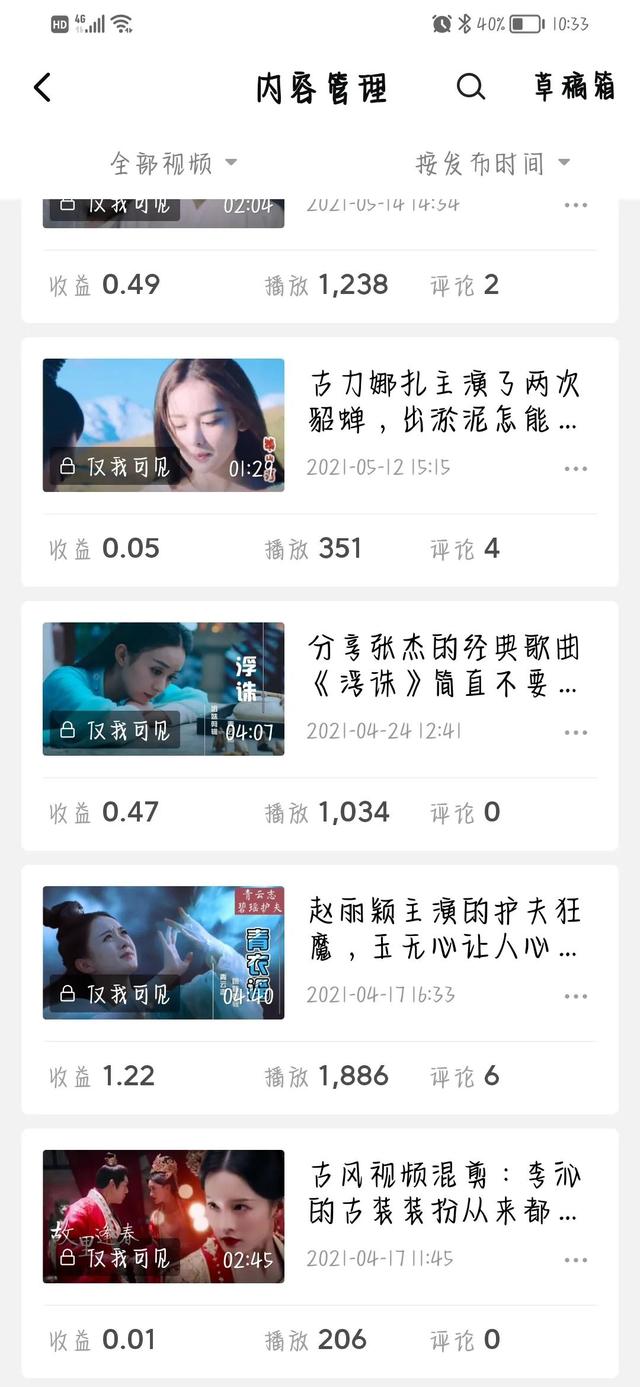This screenshot has height=1387, width=640.
Task: Open more options for 古风视频混剪 video
Action: [575, 1259]
